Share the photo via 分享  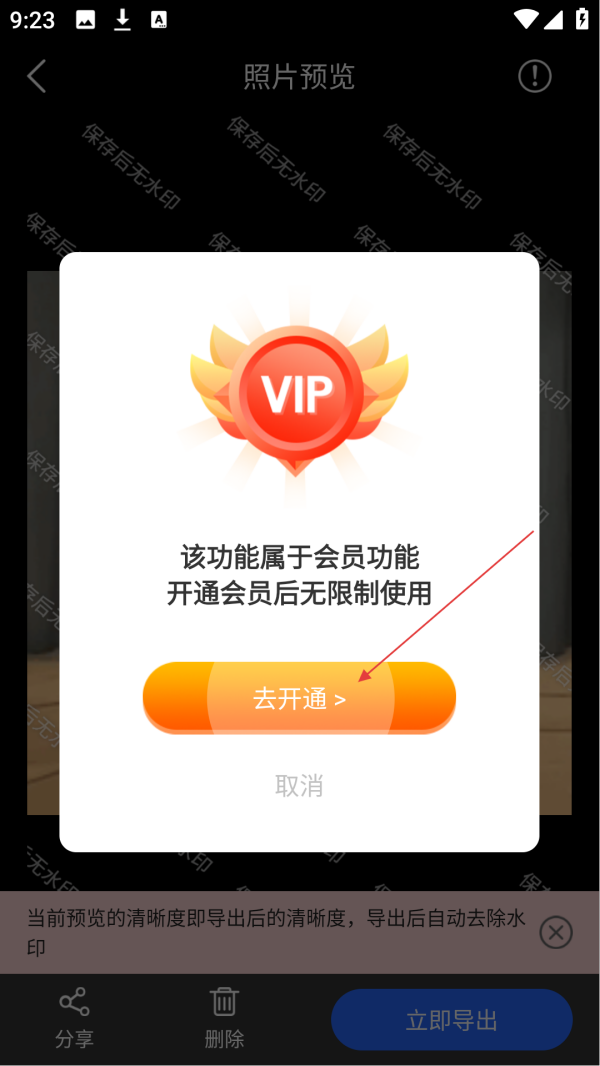pos(74,1018)
